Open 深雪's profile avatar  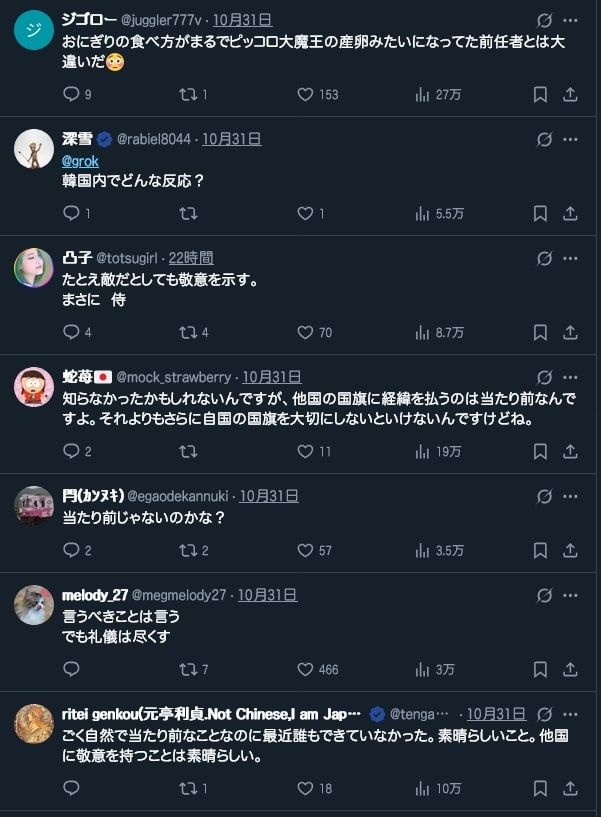click(x=34, y=149)
